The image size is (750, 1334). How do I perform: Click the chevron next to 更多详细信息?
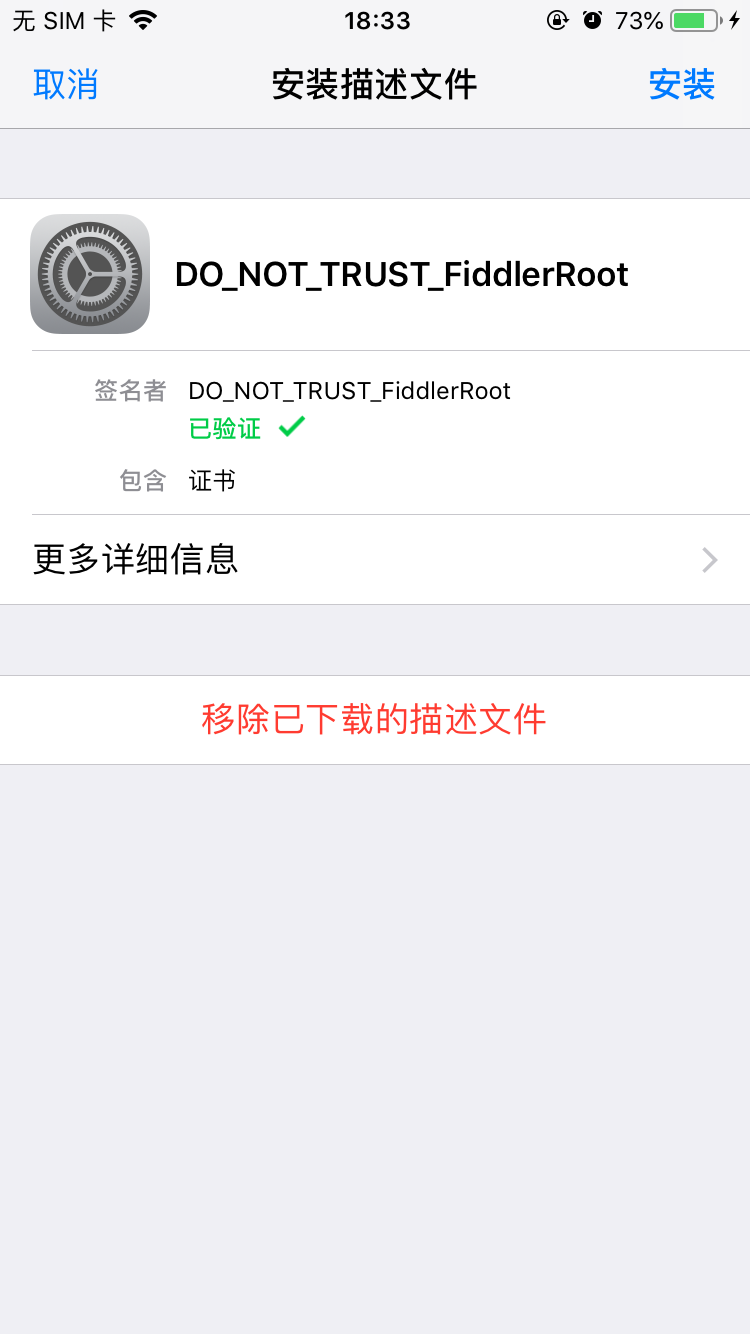tap(712, 560)
